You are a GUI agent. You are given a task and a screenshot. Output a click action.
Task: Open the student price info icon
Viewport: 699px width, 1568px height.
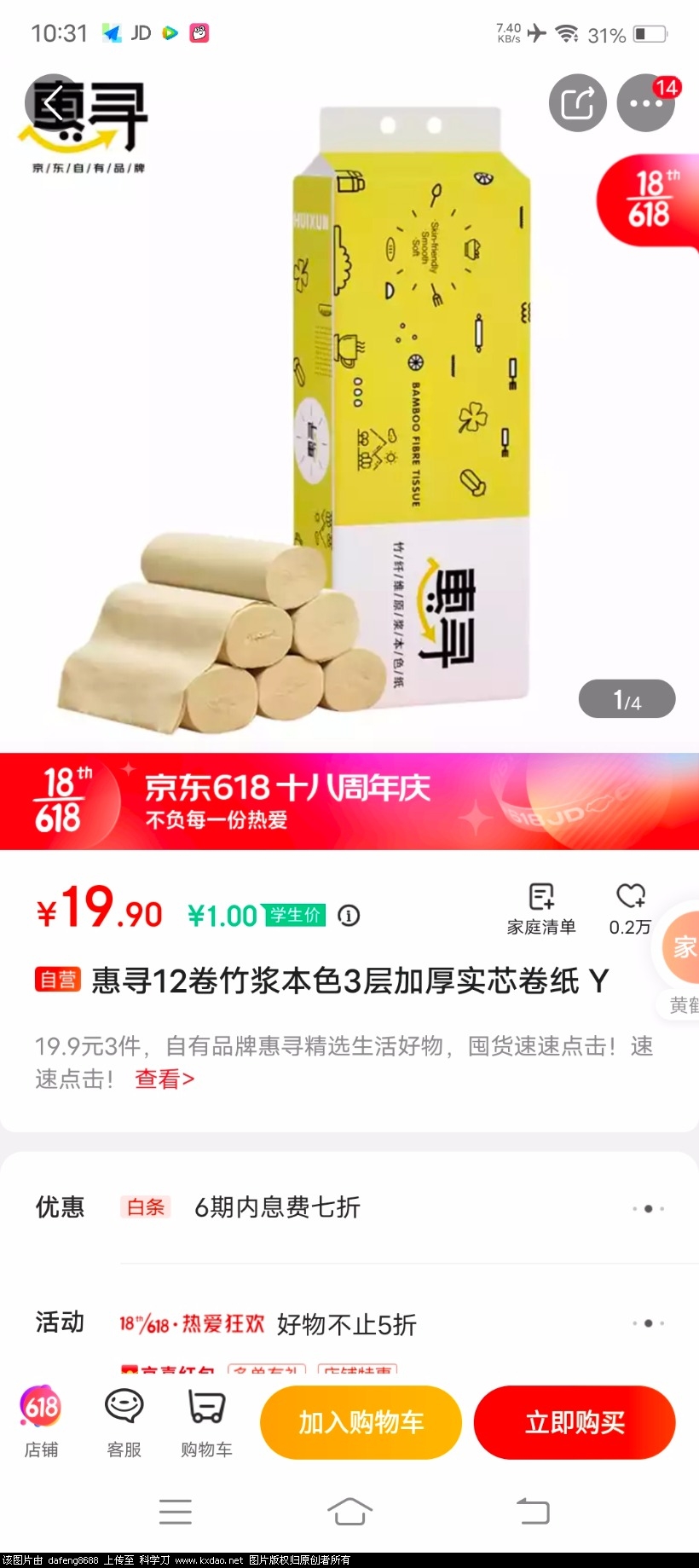pos(349,916)
